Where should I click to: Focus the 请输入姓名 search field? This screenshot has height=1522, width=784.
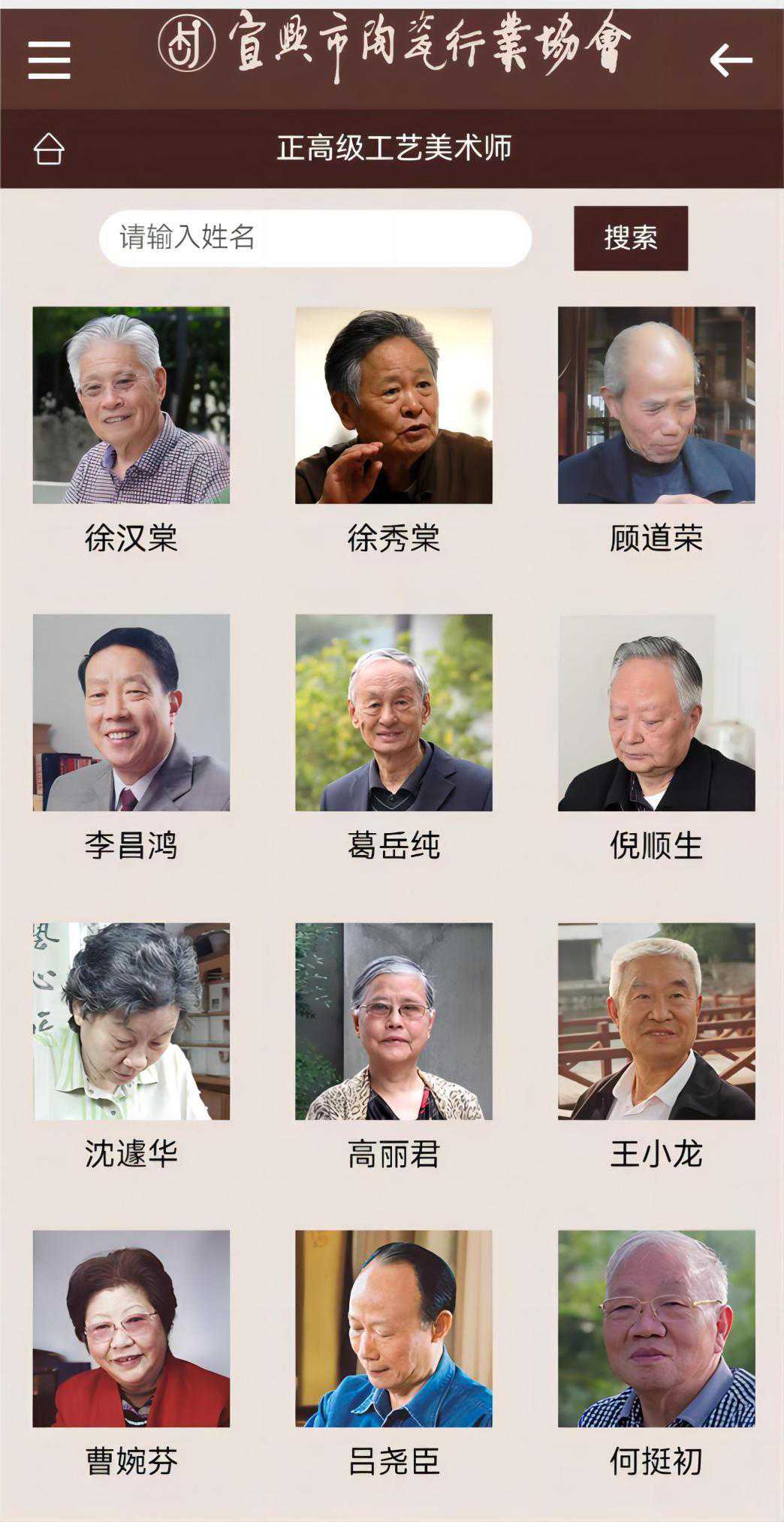pyautogui.click(x=315, y=238)
